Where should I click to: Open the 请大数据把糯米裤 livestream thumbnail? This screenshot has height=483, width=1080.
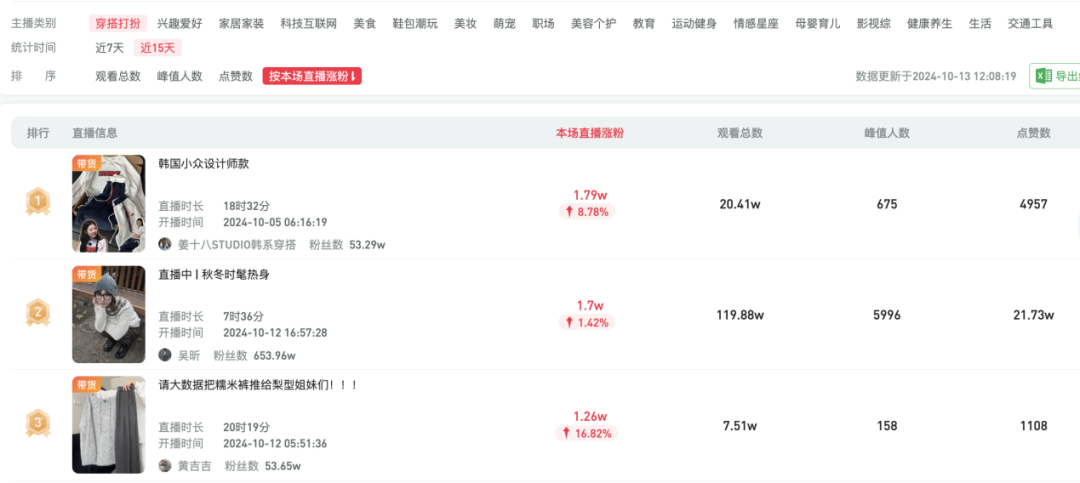[108, 425]
